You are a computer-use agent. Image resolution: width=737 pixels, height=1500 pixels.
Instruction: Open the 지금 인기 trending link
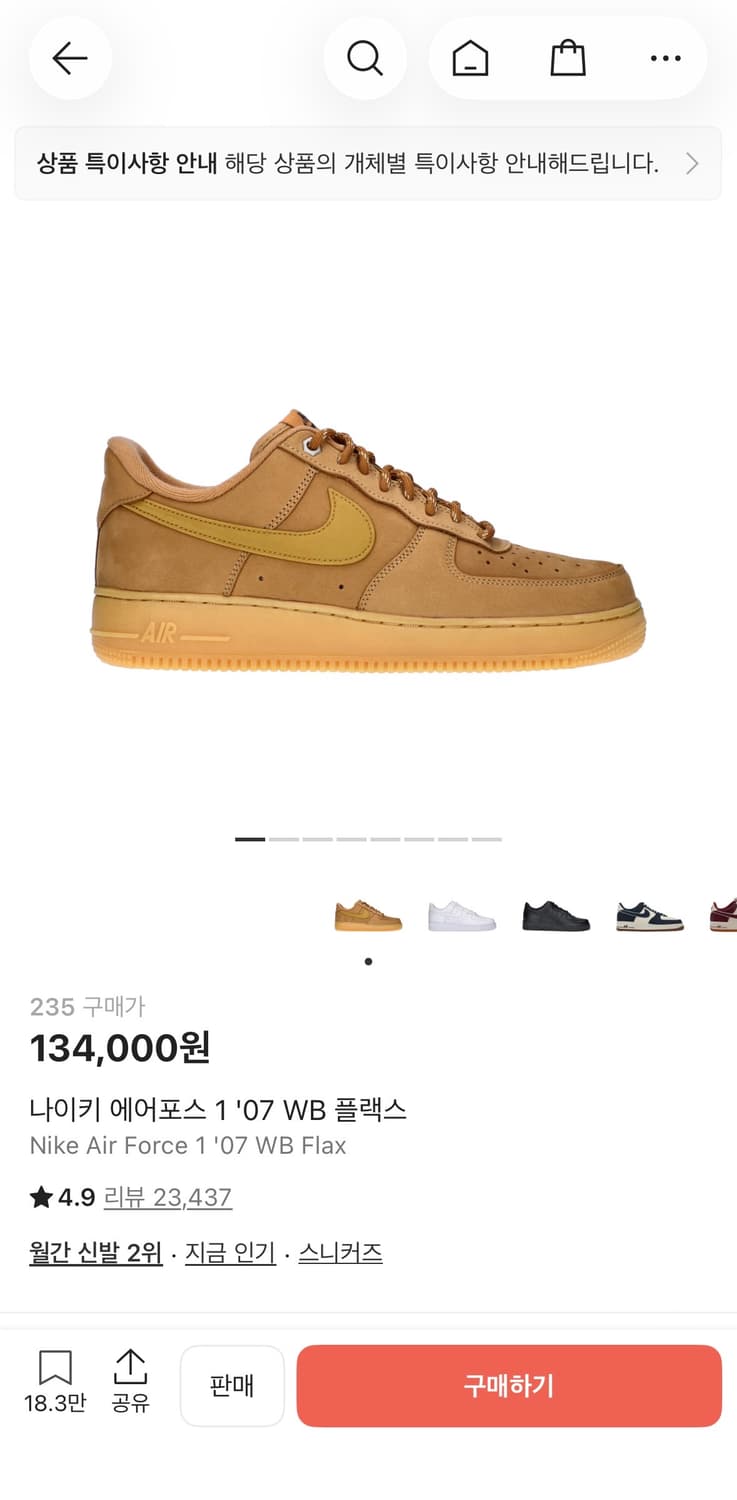230,1252
